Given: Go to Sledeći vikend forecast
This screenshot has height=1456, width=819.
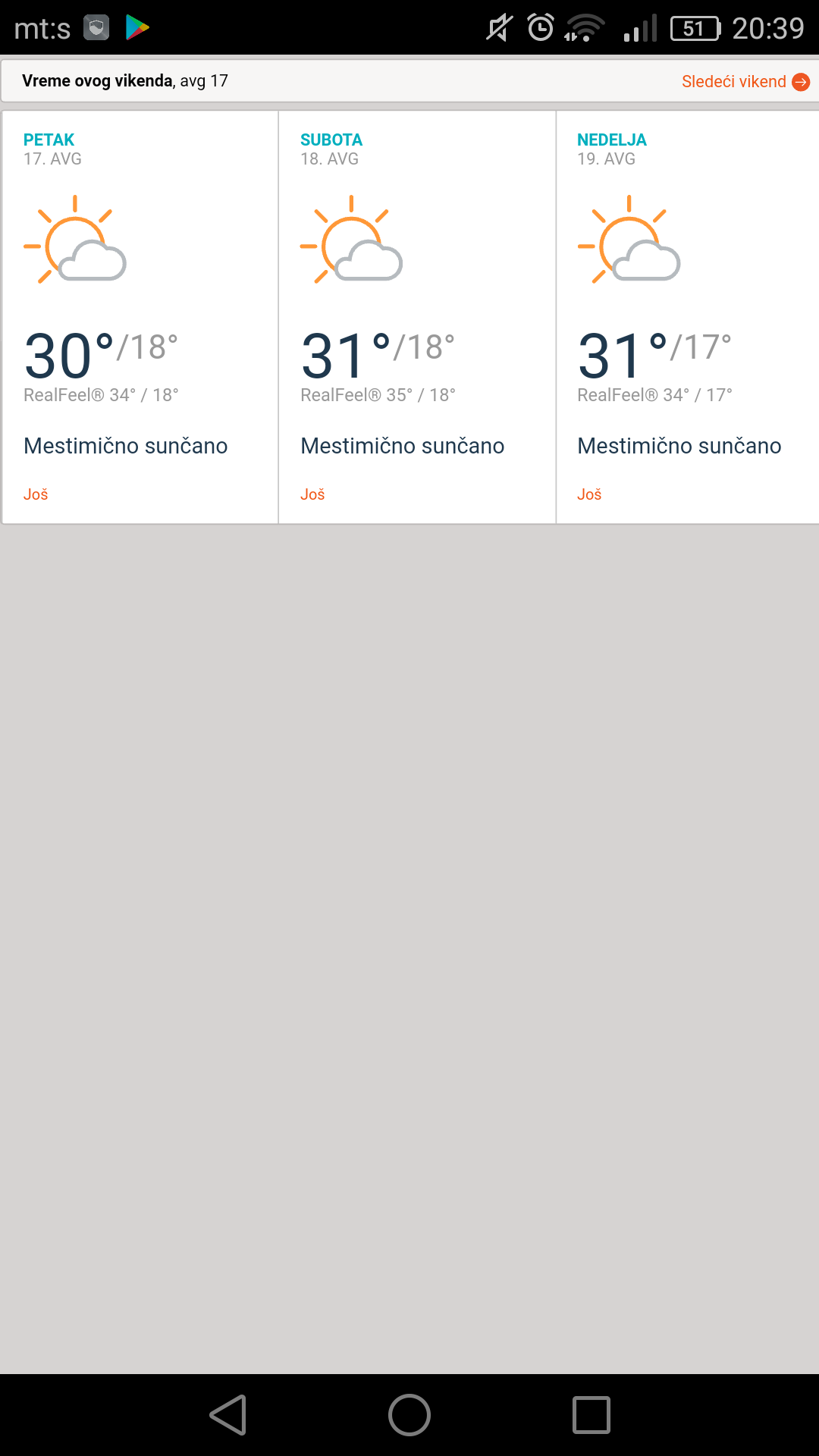Looking at the screenshot, I should point(745,81).
